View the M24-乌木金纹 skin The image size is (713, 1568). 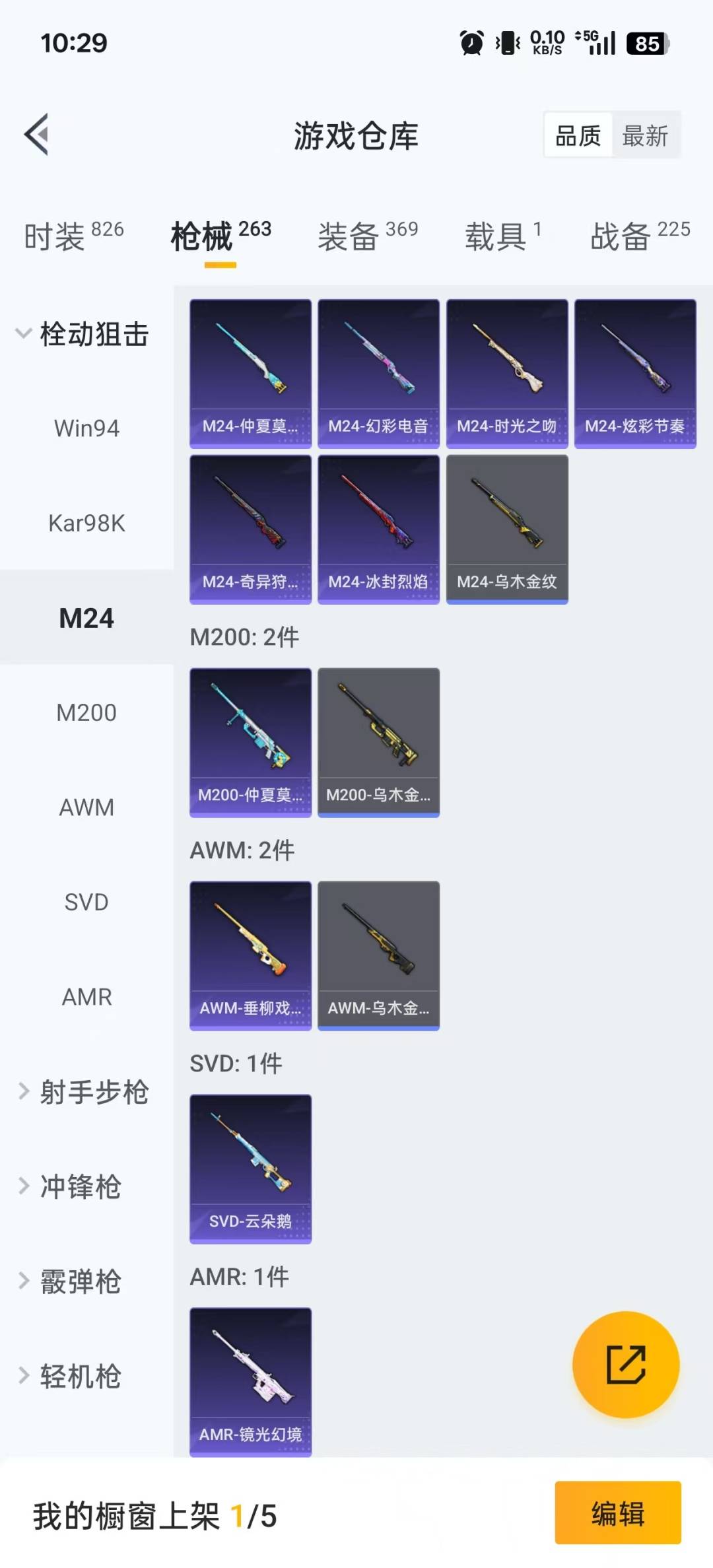pos(507,529)
